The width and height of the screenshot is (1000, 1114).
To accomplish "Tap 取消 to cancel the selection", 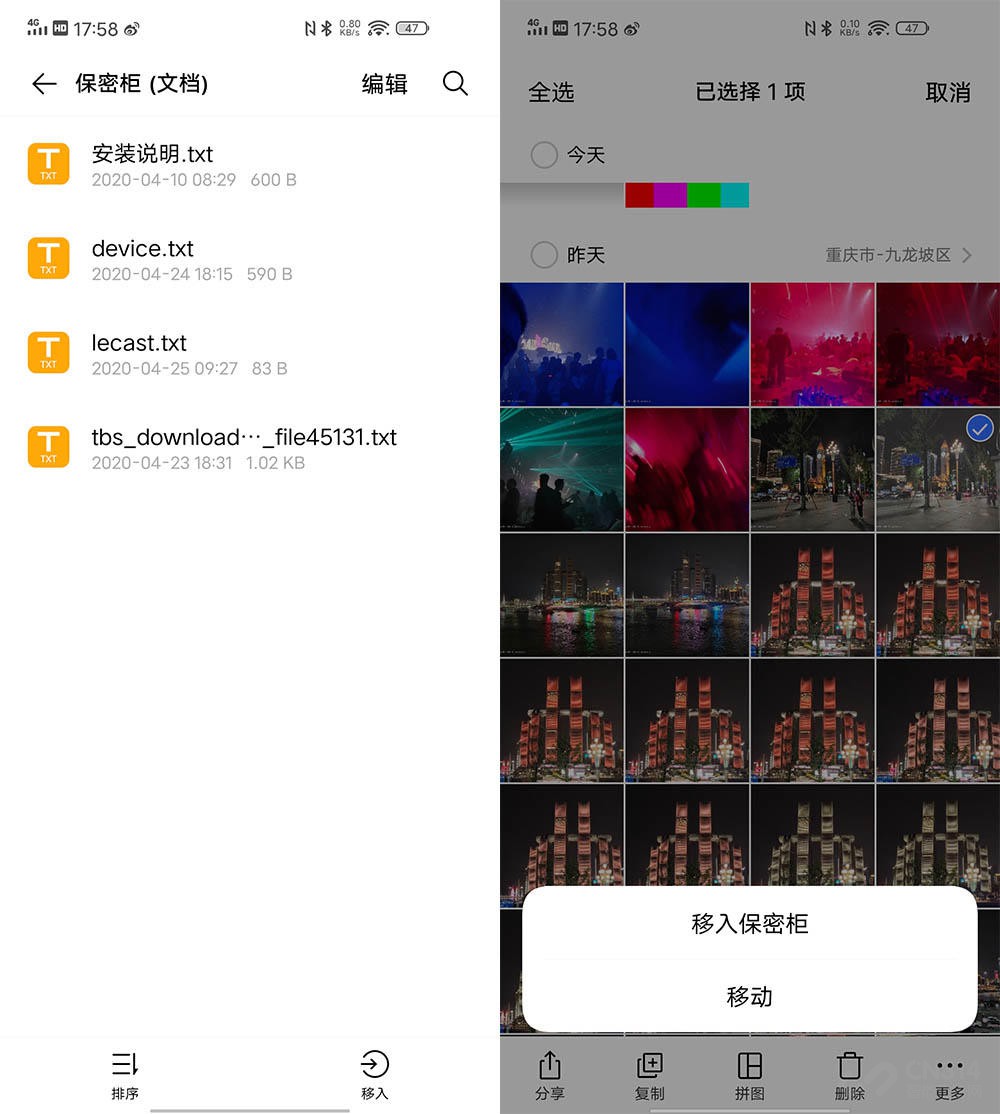I will 947,92.
